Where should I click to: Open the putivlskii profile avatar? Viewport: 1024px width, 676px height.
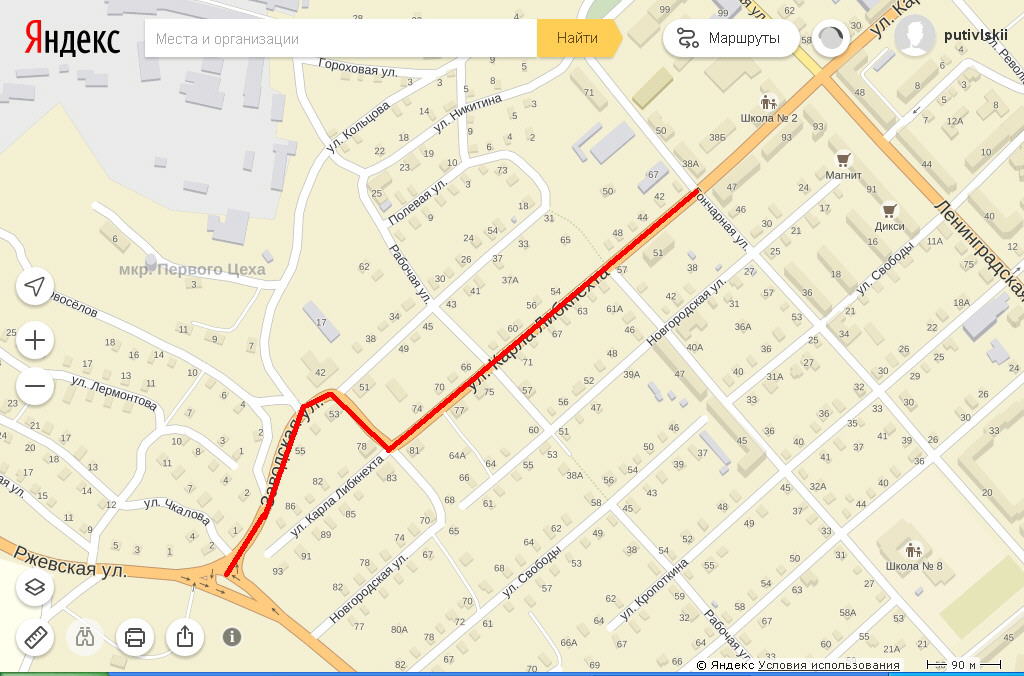click(914, 36)
